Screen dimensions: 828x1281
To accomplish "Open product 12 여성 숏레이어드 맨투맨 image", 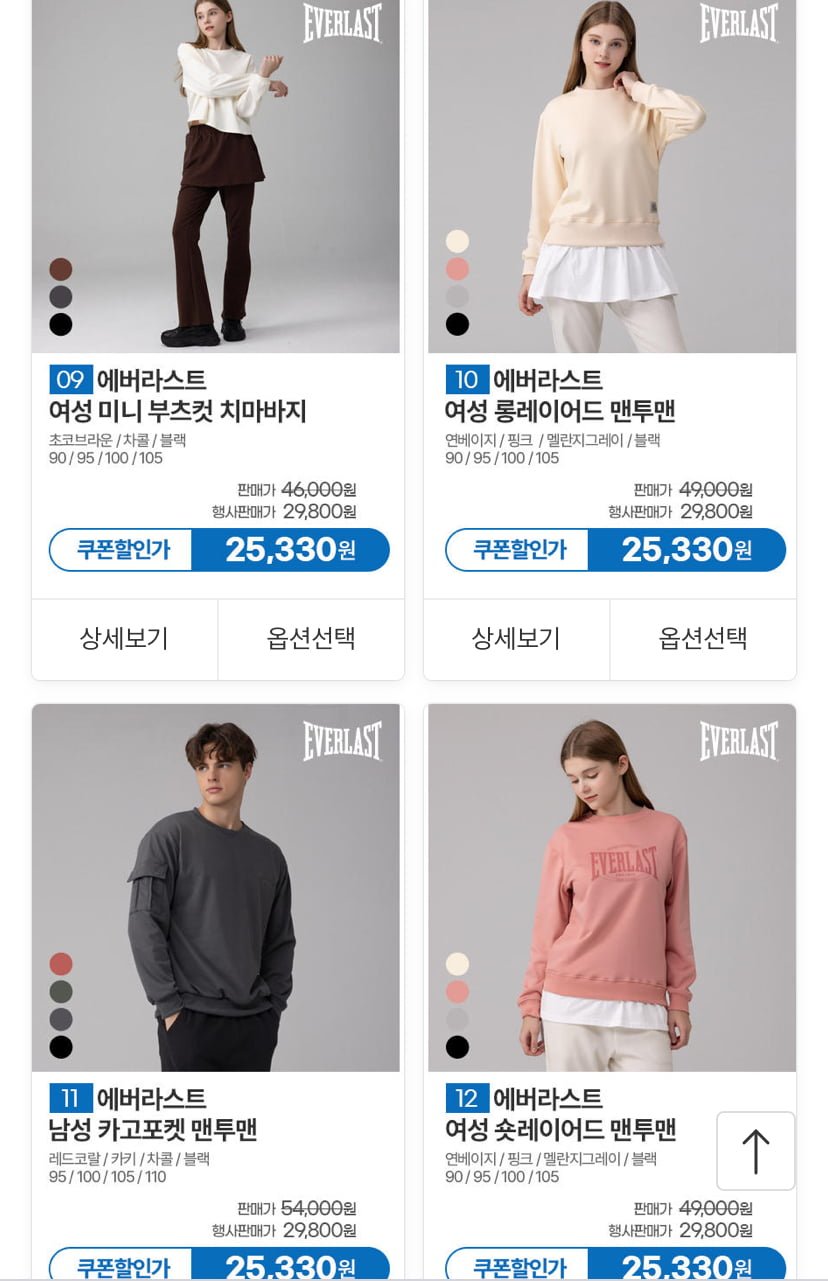I will point(612,888).
